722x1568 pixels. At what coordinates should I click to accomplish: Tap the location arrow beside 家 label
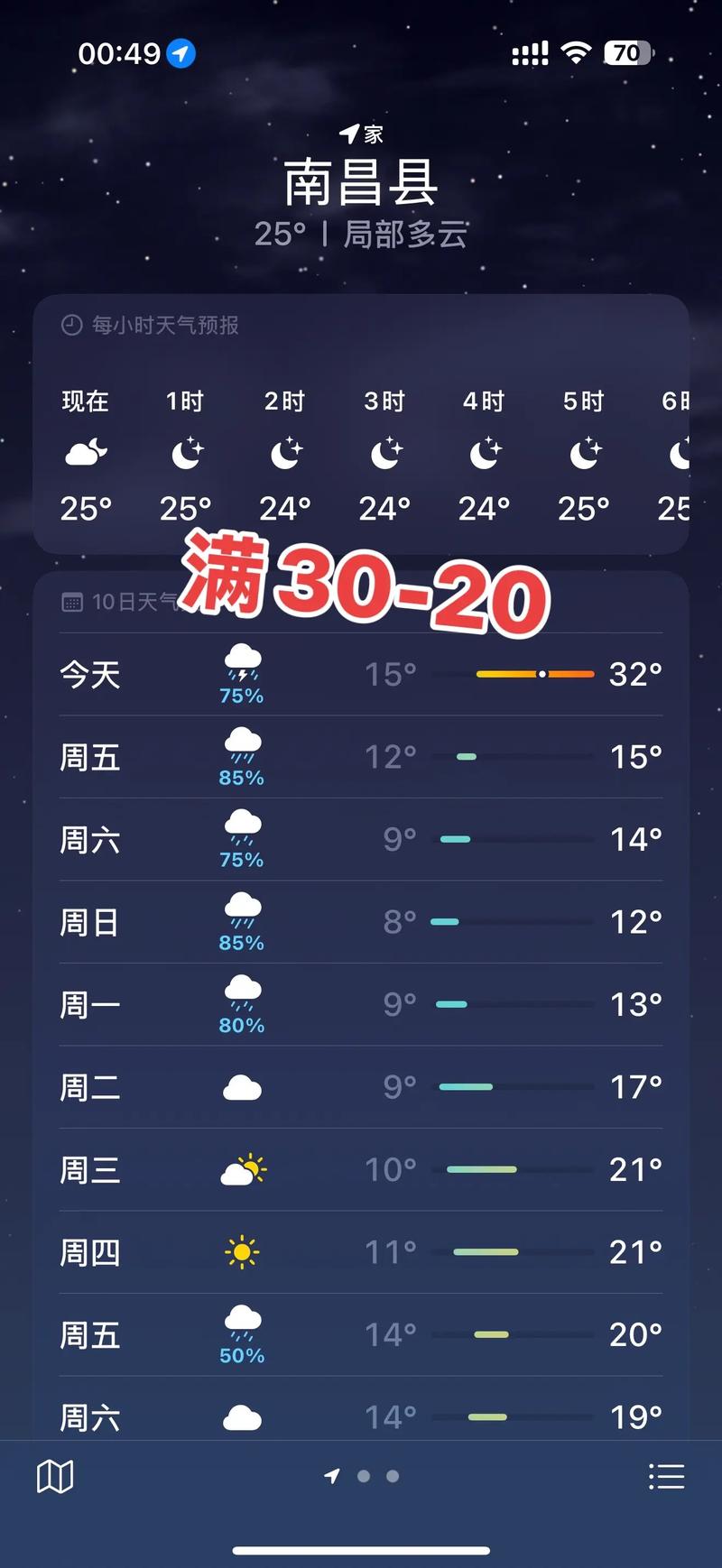pos(352,132)
